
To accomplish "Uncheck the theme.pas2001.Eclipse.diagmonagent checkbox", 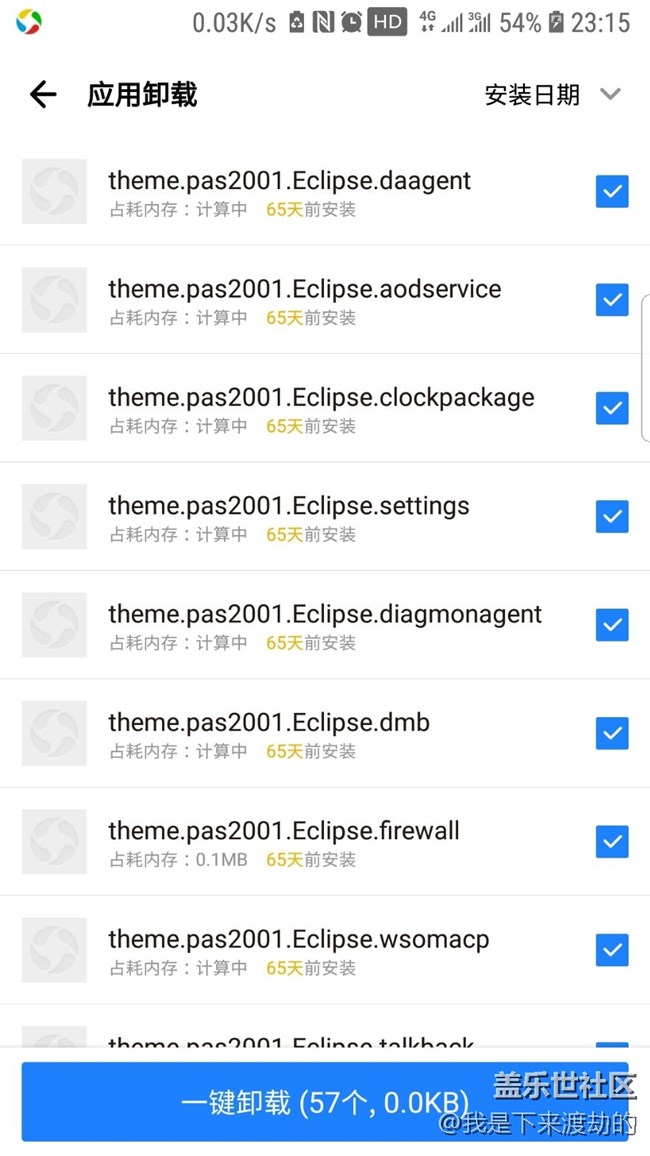I will coord(611,625).
